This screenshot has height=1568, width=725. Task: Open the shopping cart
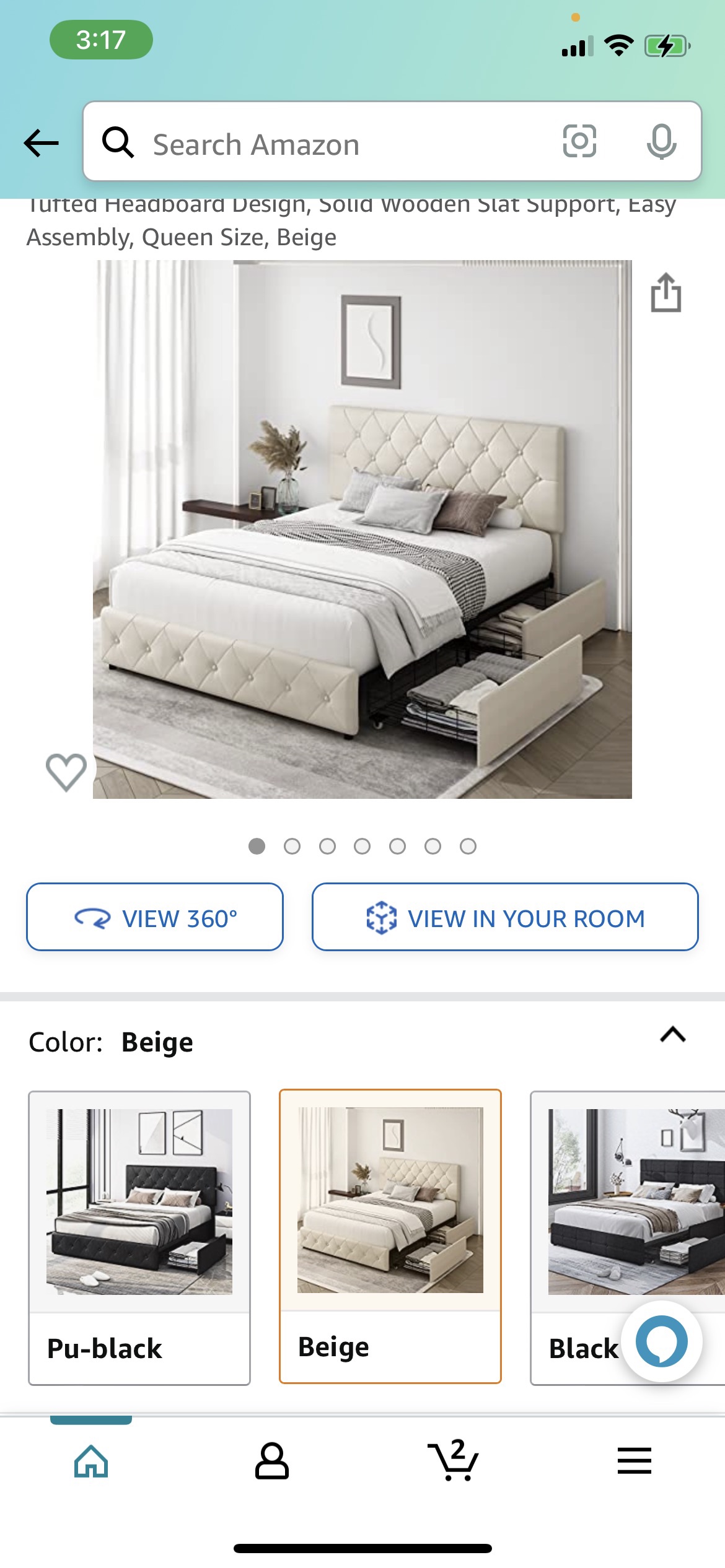click(x=453, y=1461)
